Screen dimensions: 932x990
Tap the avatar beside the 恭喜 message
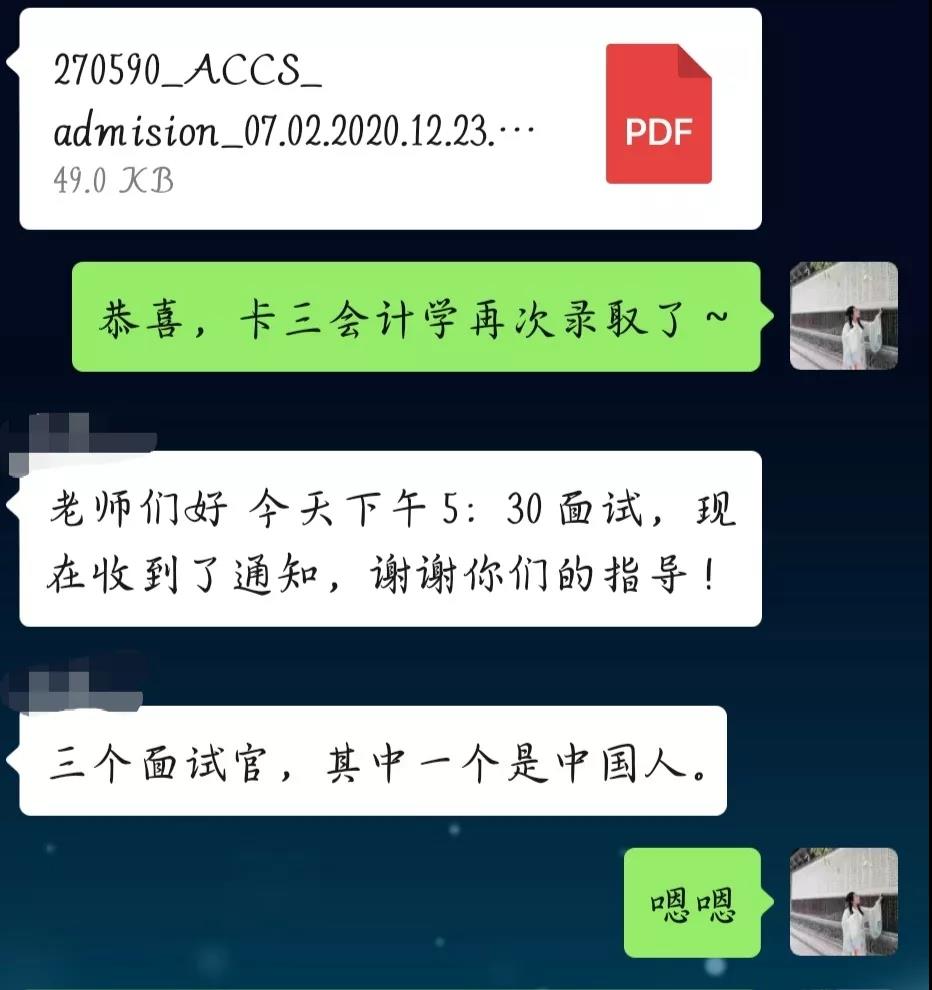pos(843,316)
